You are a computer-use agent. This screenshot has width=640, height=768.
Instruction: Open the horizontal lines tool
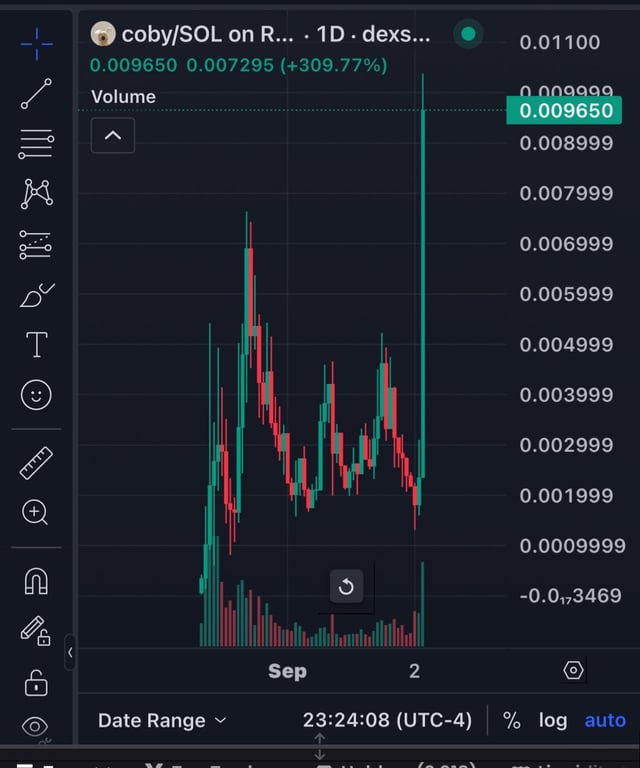37,144
